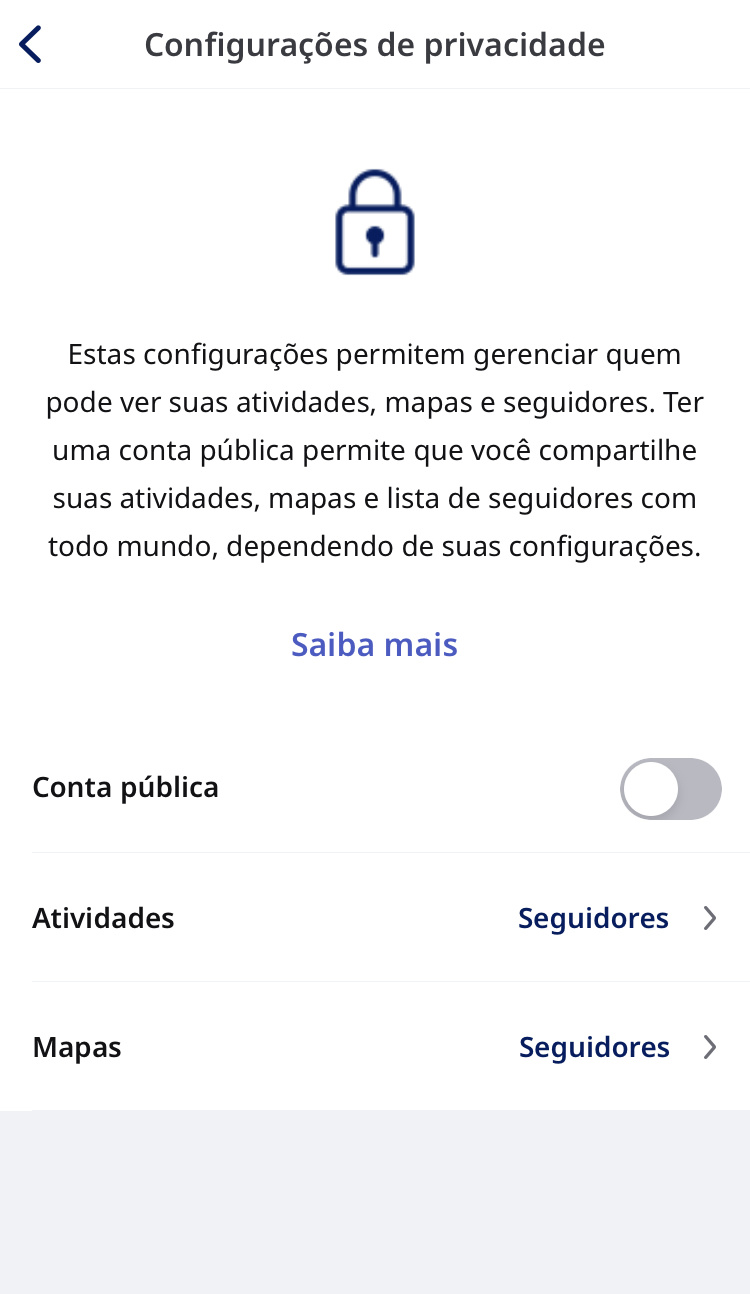Go back from privacy settings
This screenshot has width=750, height=1294.
31,45
